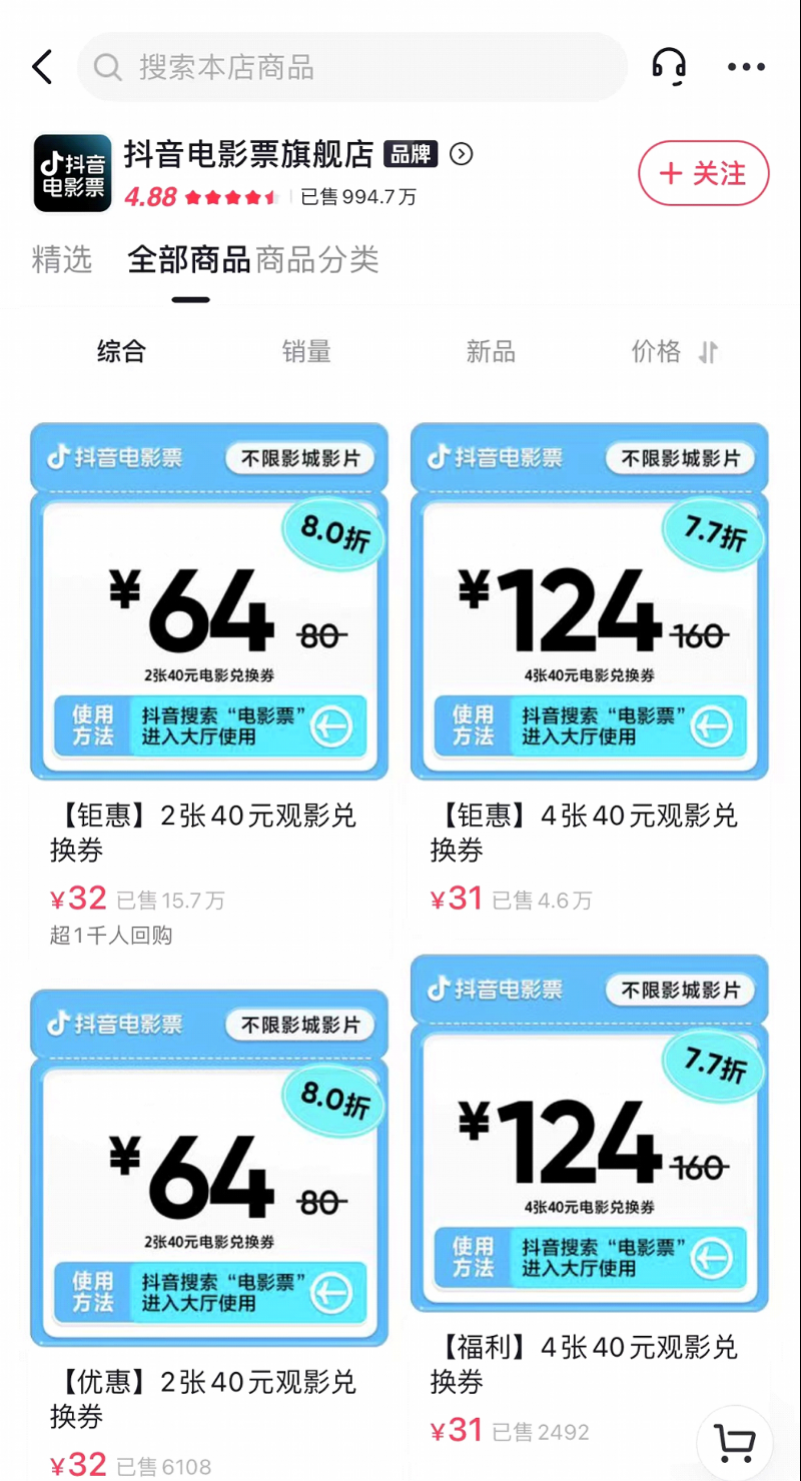This screenshot has width=801, height=1481.
Task: Open the 【钜惠】2张40元观影兑换券 product thumbnail
Action: coord(209,601)
